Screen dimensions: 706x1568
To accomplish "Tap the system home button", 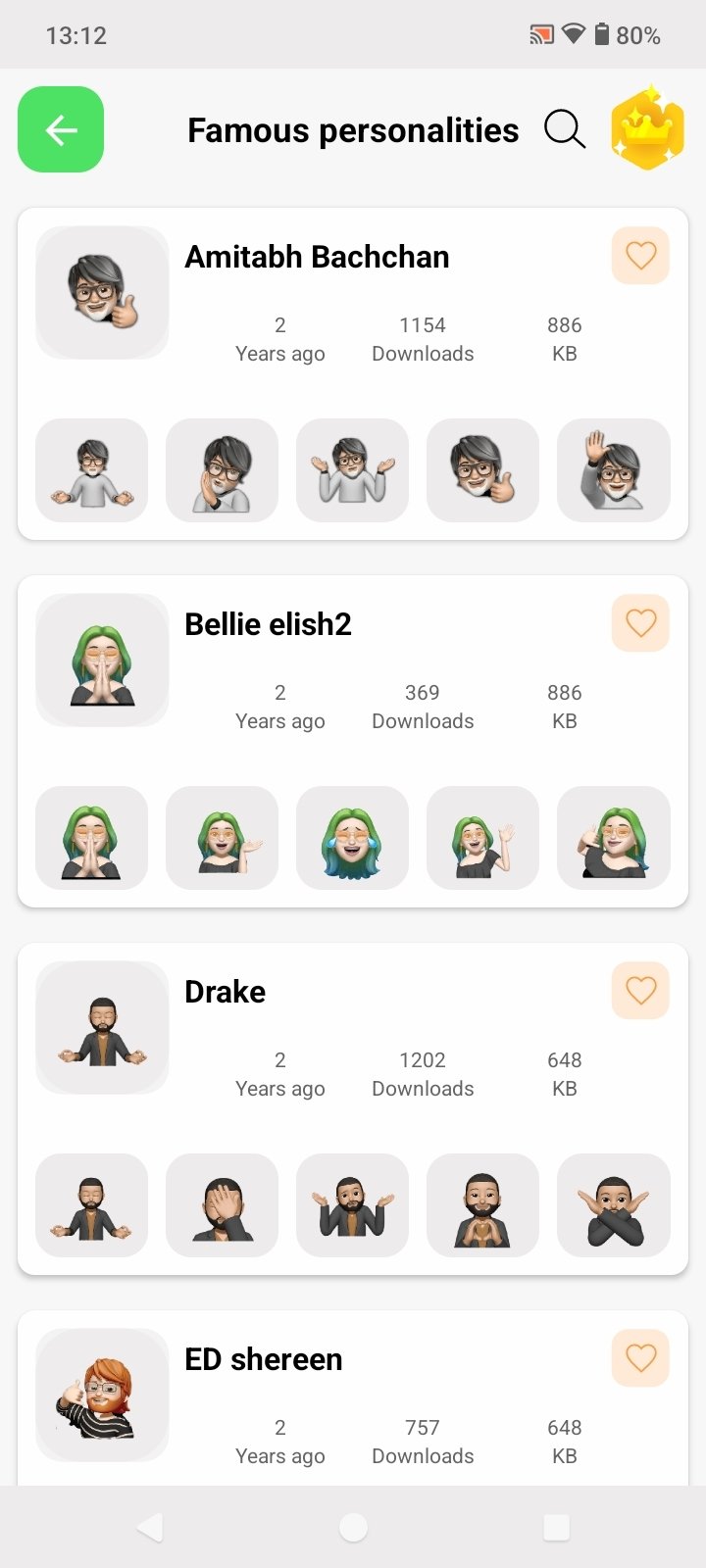I will [353, 1527].
